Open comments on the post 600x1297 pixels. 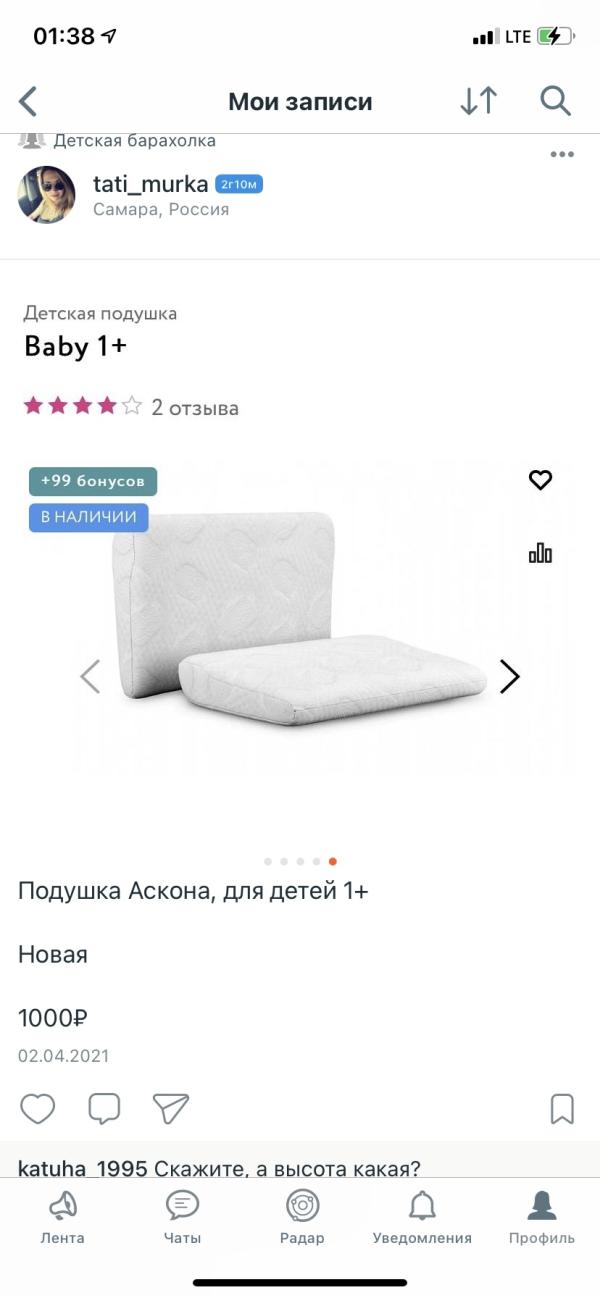click(104, 1109)
